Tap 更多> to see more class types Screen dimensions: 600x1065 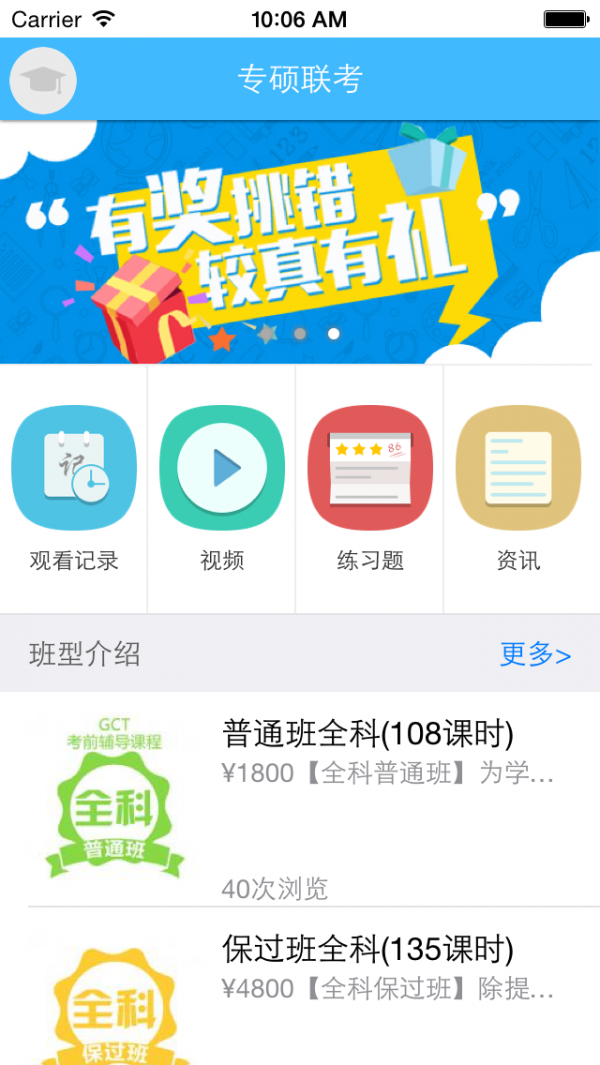pyautogui.click(x=535, y=655)
